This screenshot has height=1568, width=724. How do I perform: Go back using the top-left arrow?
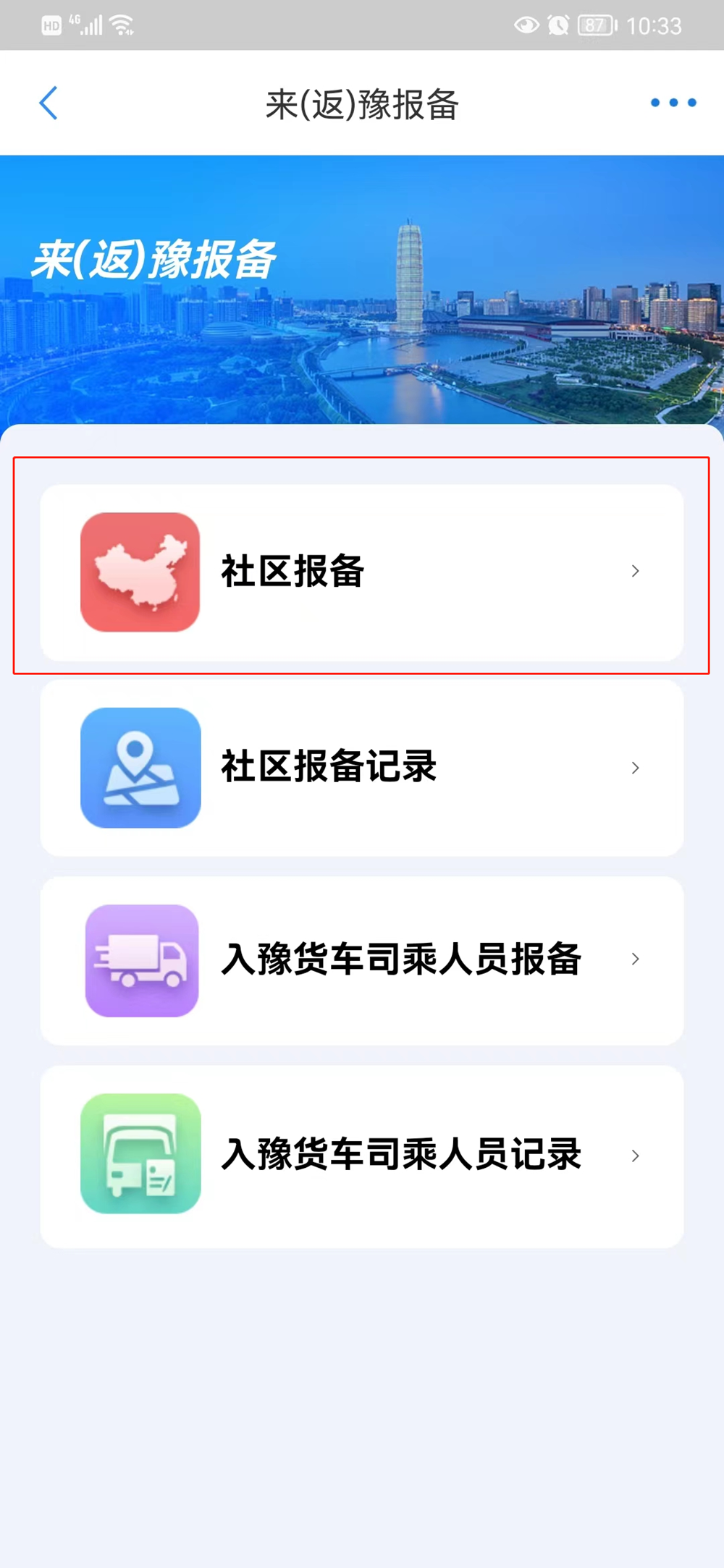[x=49, y=103]
